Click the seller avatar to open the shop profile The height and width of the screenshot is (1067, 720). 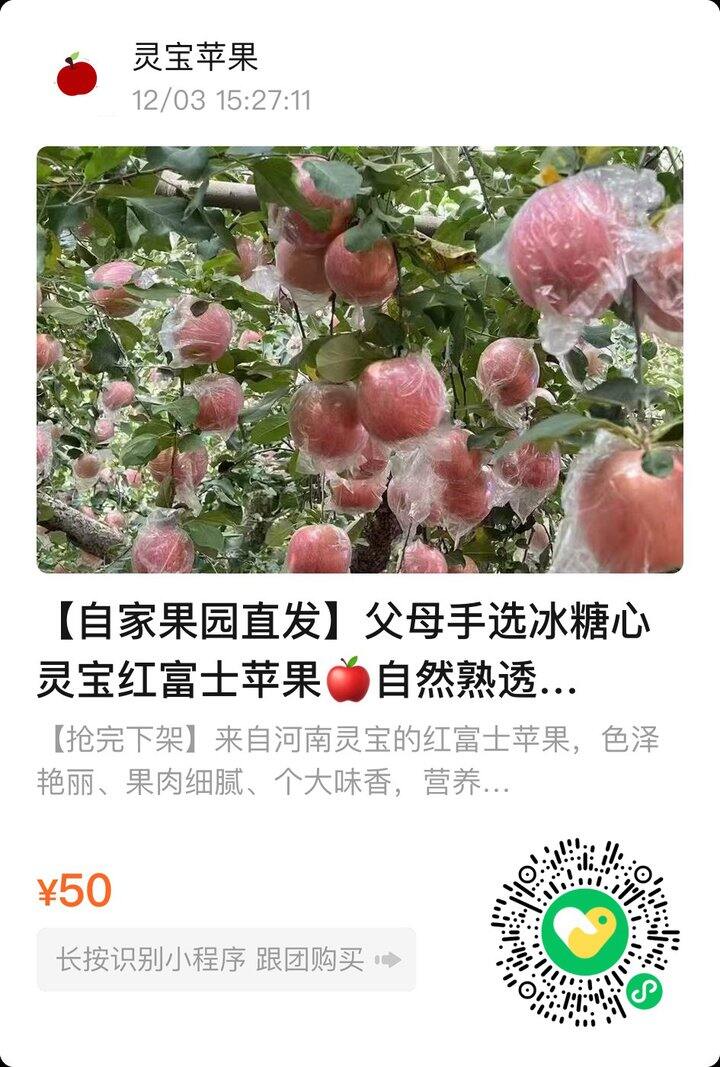pos(78,72)
